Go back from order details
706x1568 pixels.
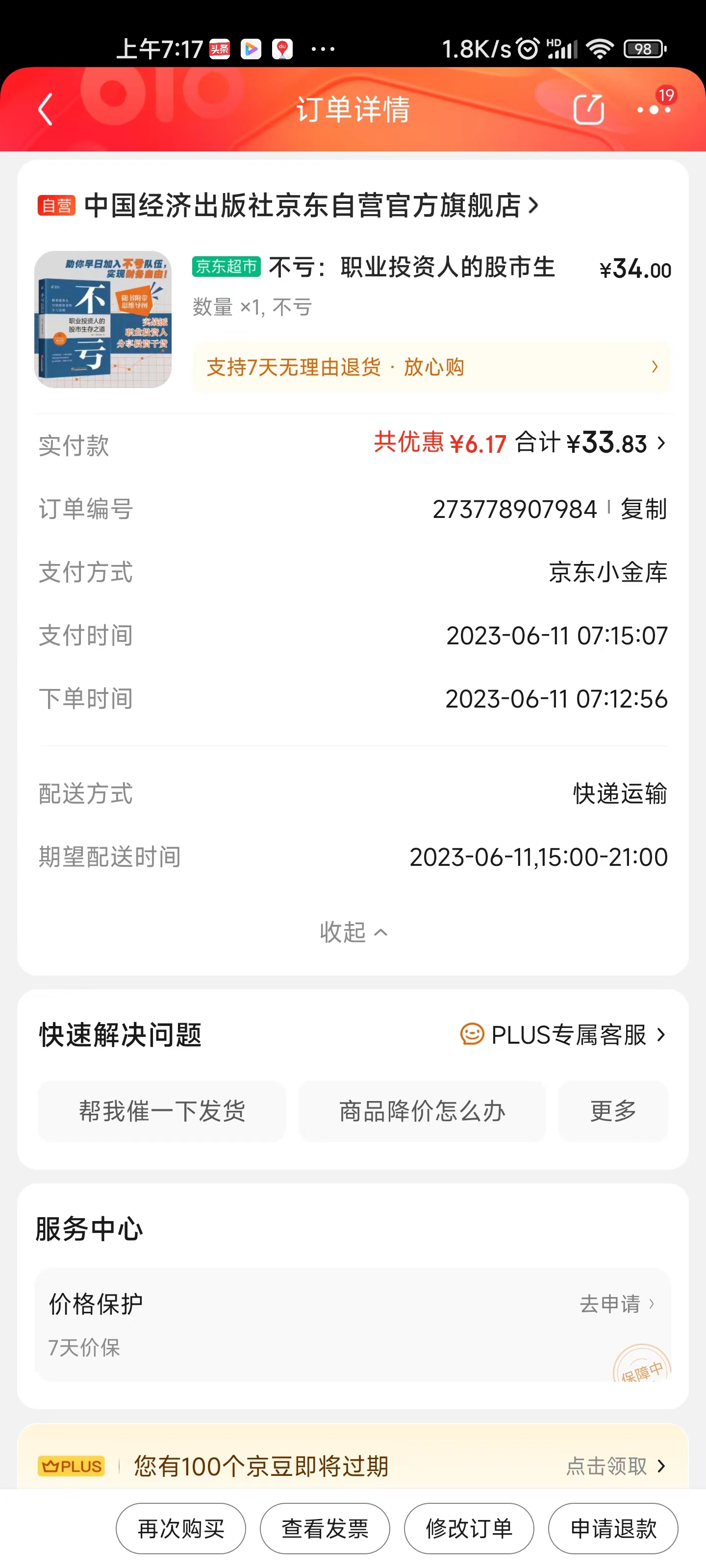point(46,110)
